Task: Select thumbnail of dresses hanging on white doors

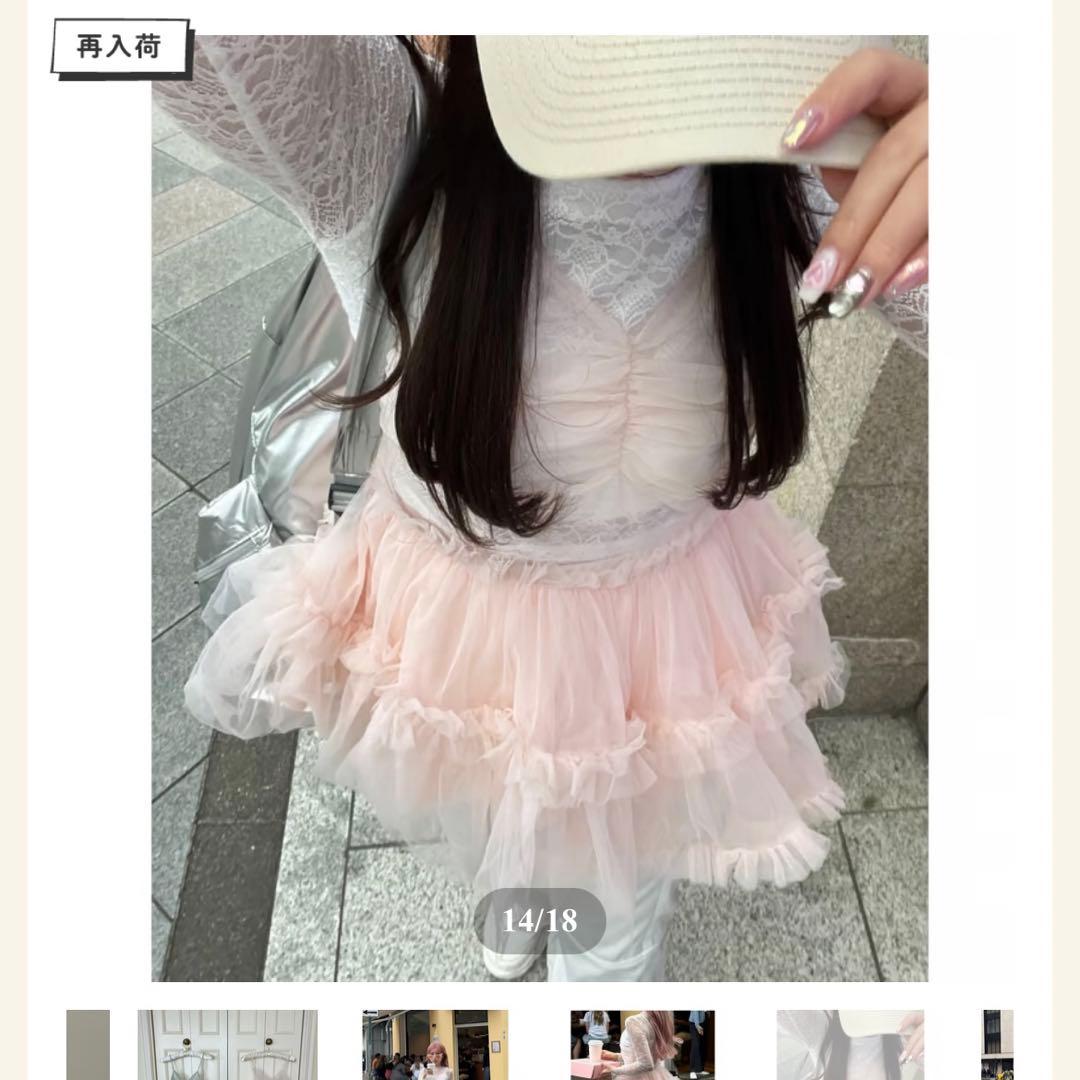Action: (227, 1044)
